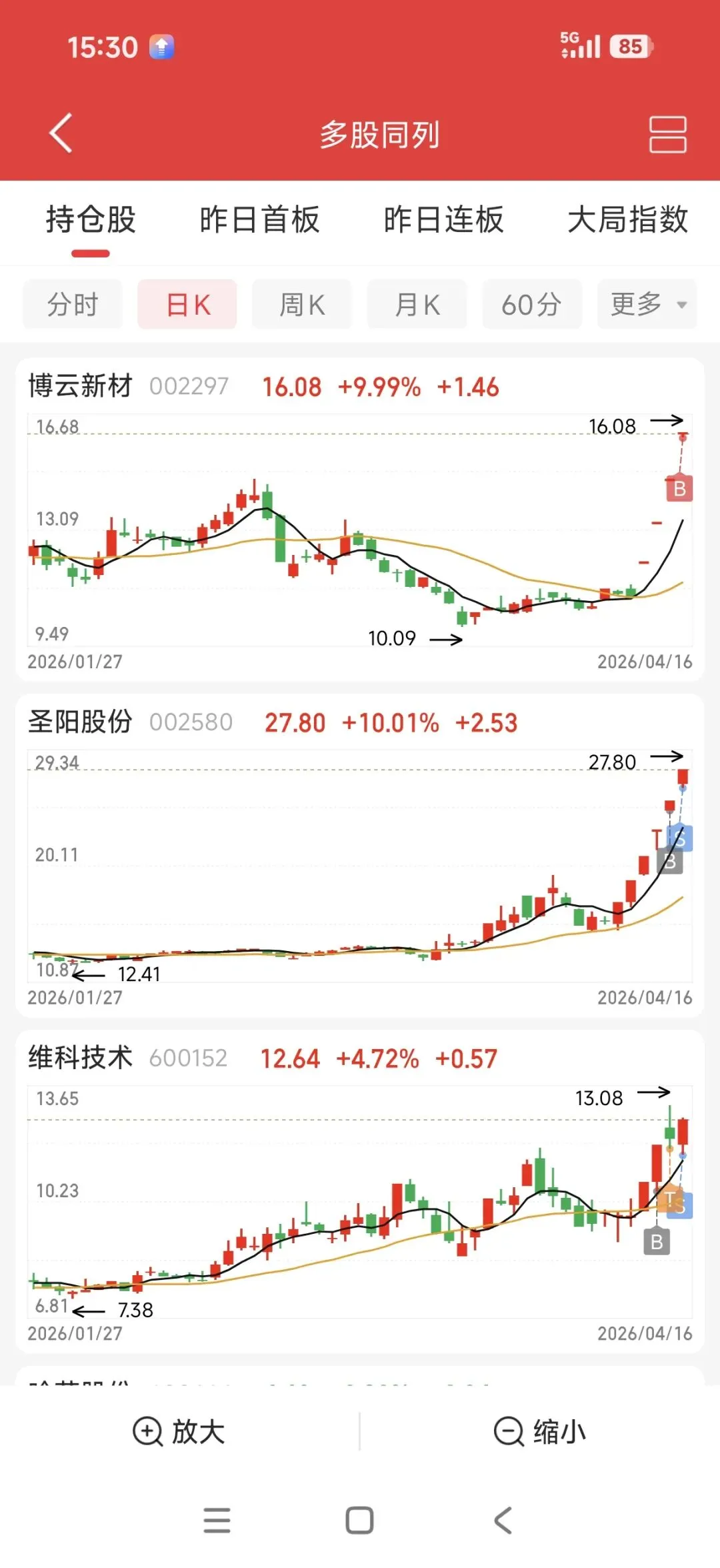Go back from 多股同列 page
Viewport: 720px width, 1568px height.
(61, 133)
